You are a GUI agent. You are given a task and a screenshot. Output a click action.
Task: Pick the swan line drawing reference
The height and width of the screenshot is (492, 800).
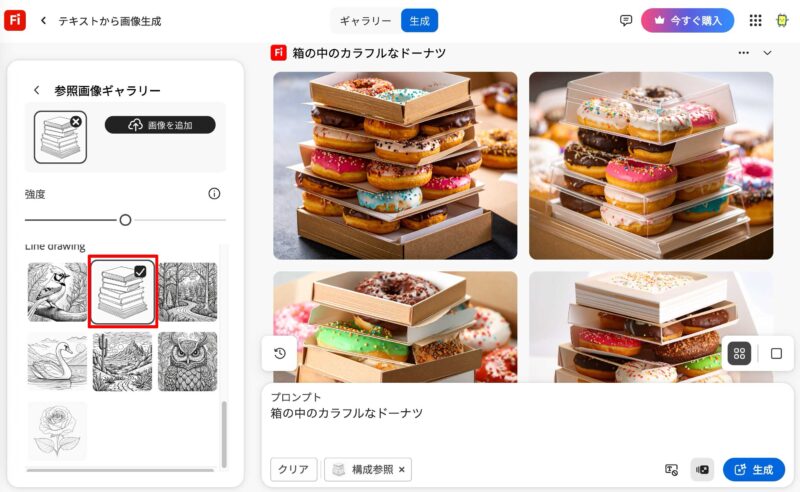[57, 361]
